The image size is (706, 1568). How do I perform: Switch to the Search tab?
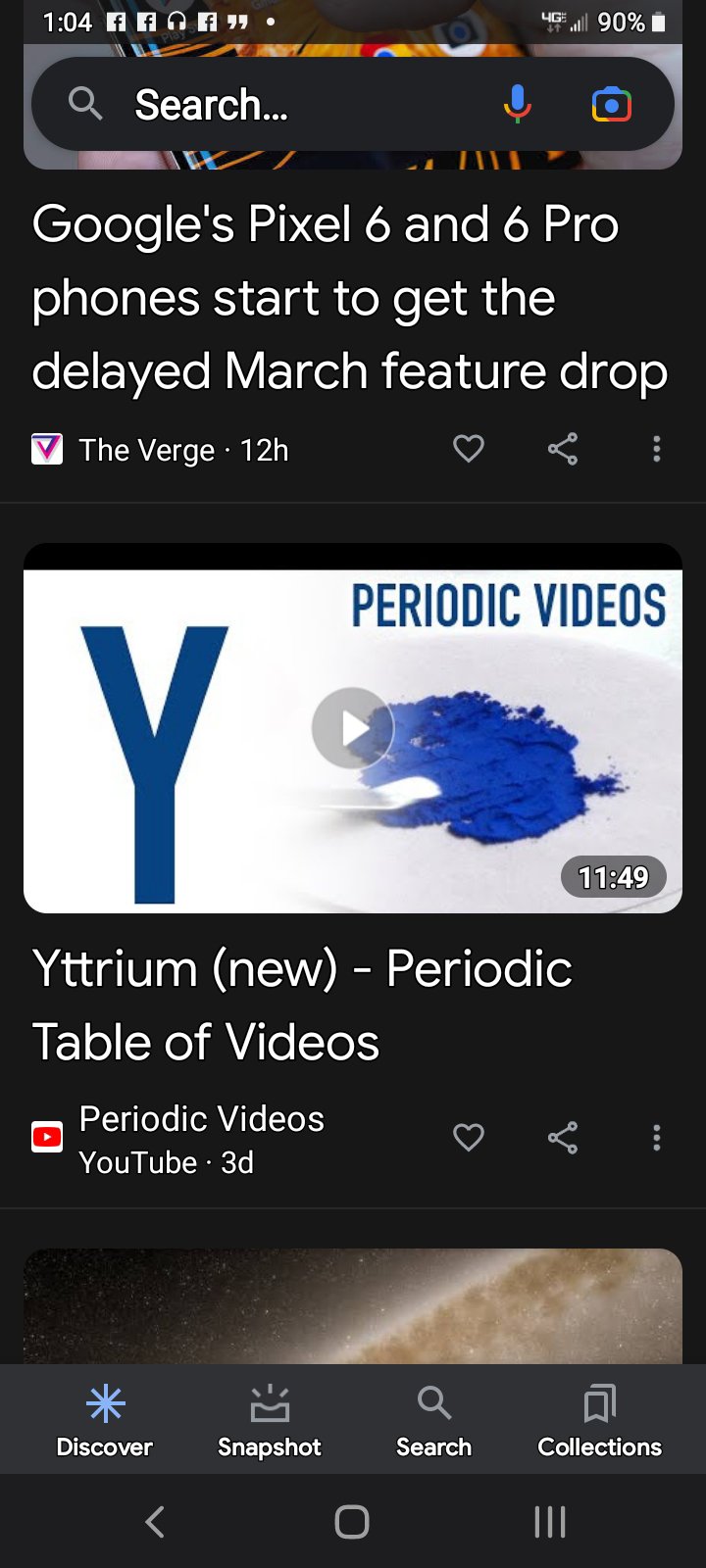click(433, 1420)
